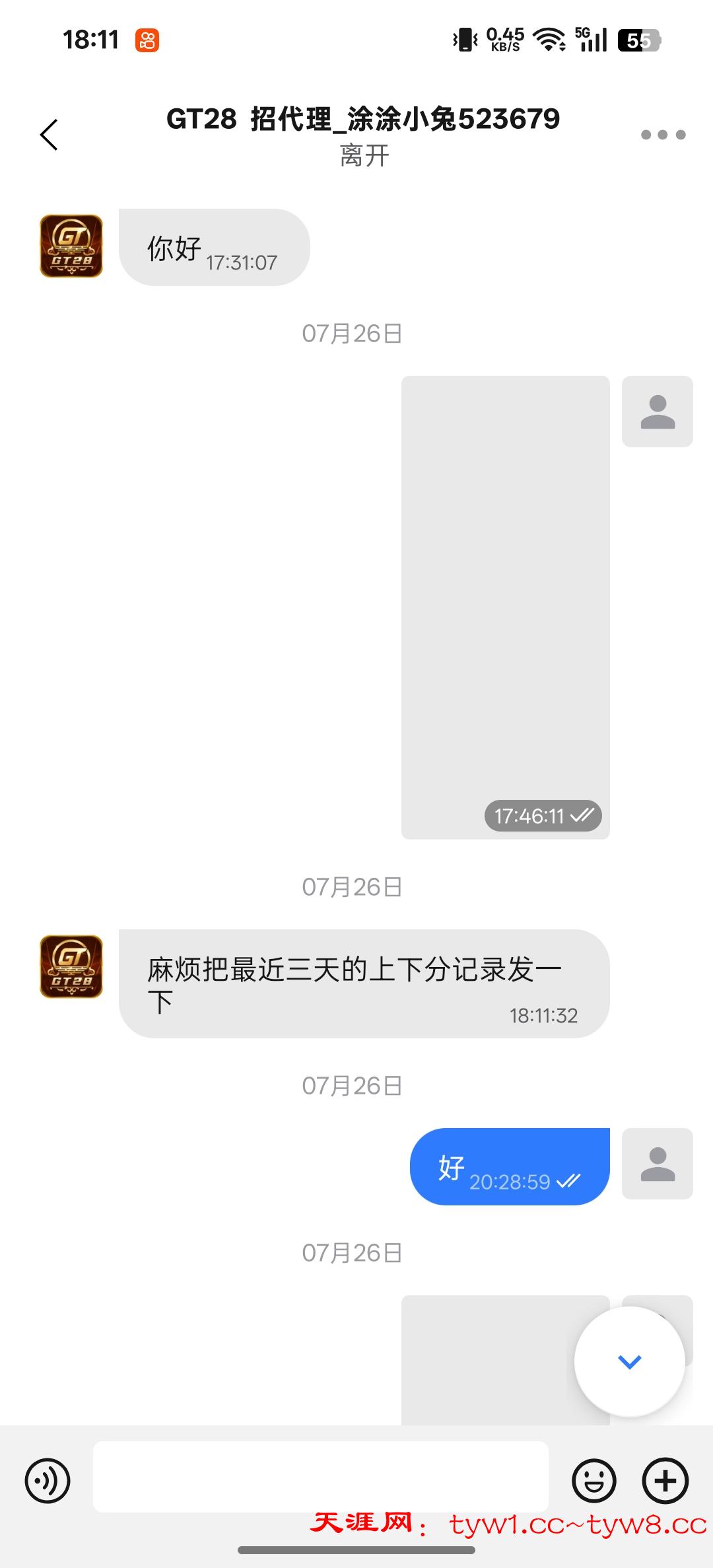Jump to latest messages with down arrow
Image resolution: width=713 pixels, height=1568 pixels.
tap(629, 1362)
